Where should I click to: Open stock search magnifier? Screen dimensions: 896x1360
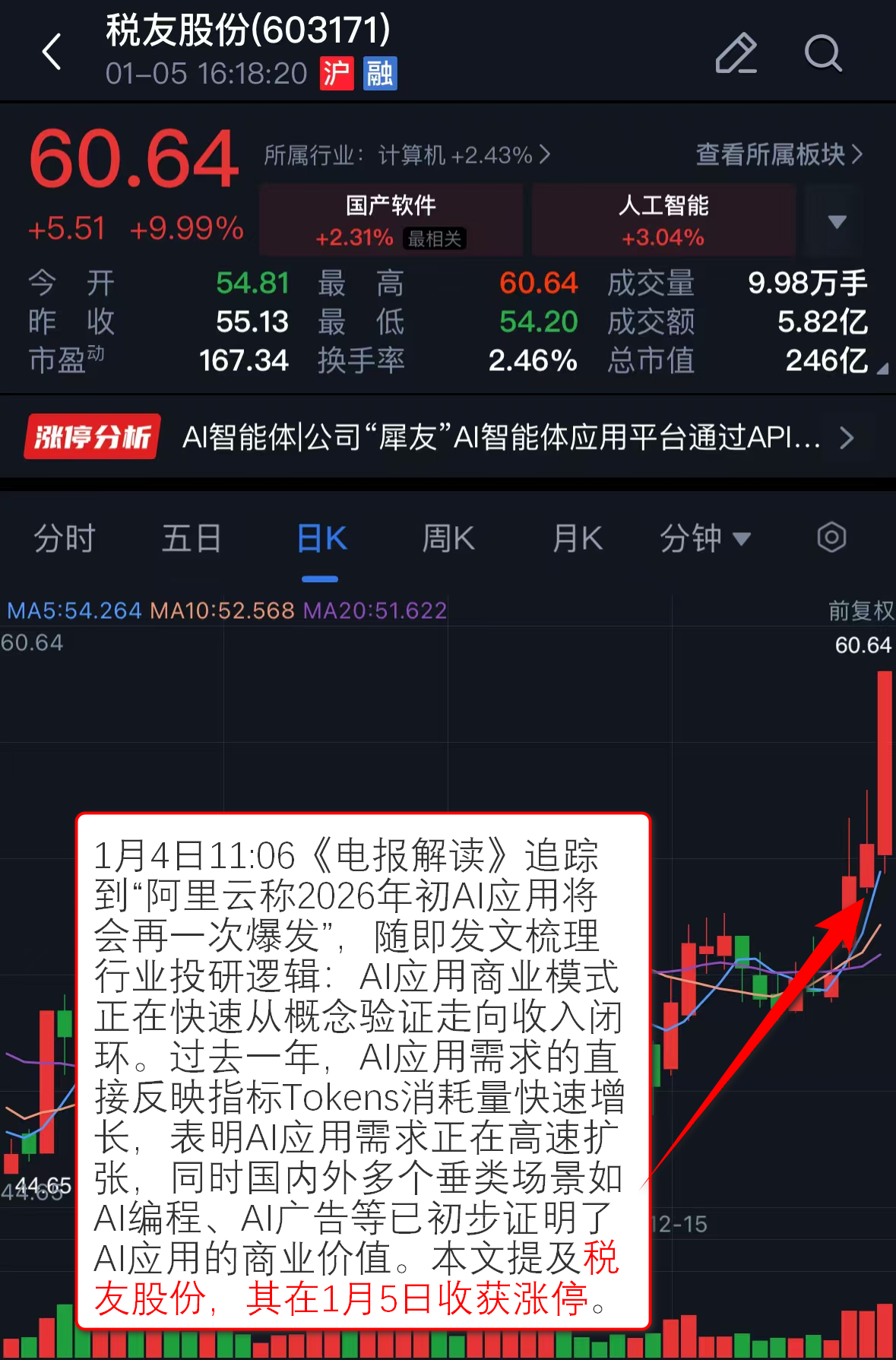pyautogui.click(x=823, y=53)
